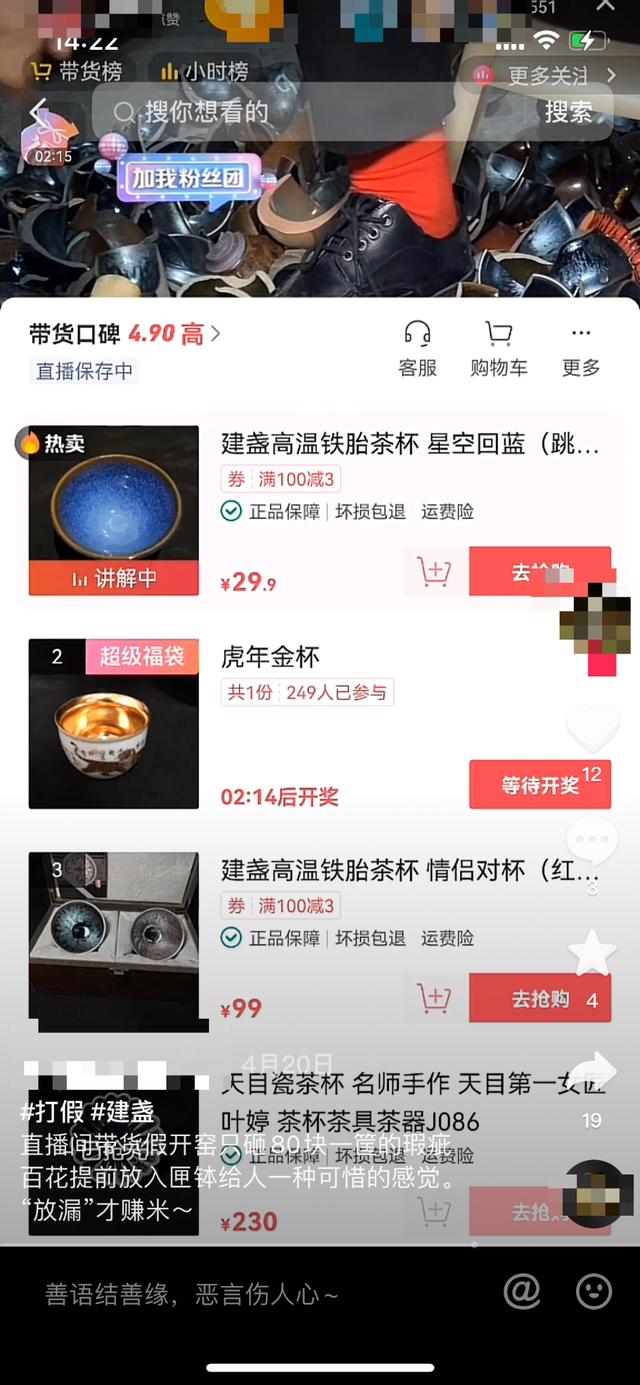640x1385 pixels.
Task: Add the ¥99 情侣对杯 to cart
Action: (434, 998)
